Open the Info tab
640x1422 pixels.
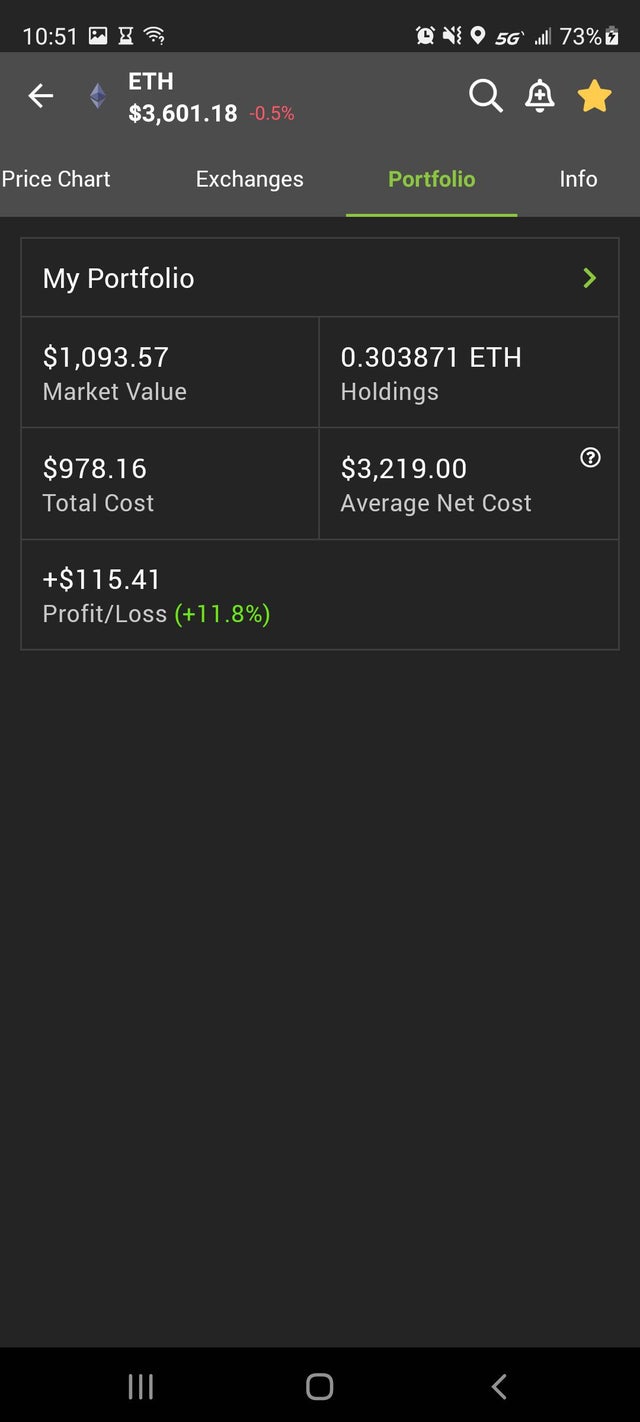coord(578,179)
